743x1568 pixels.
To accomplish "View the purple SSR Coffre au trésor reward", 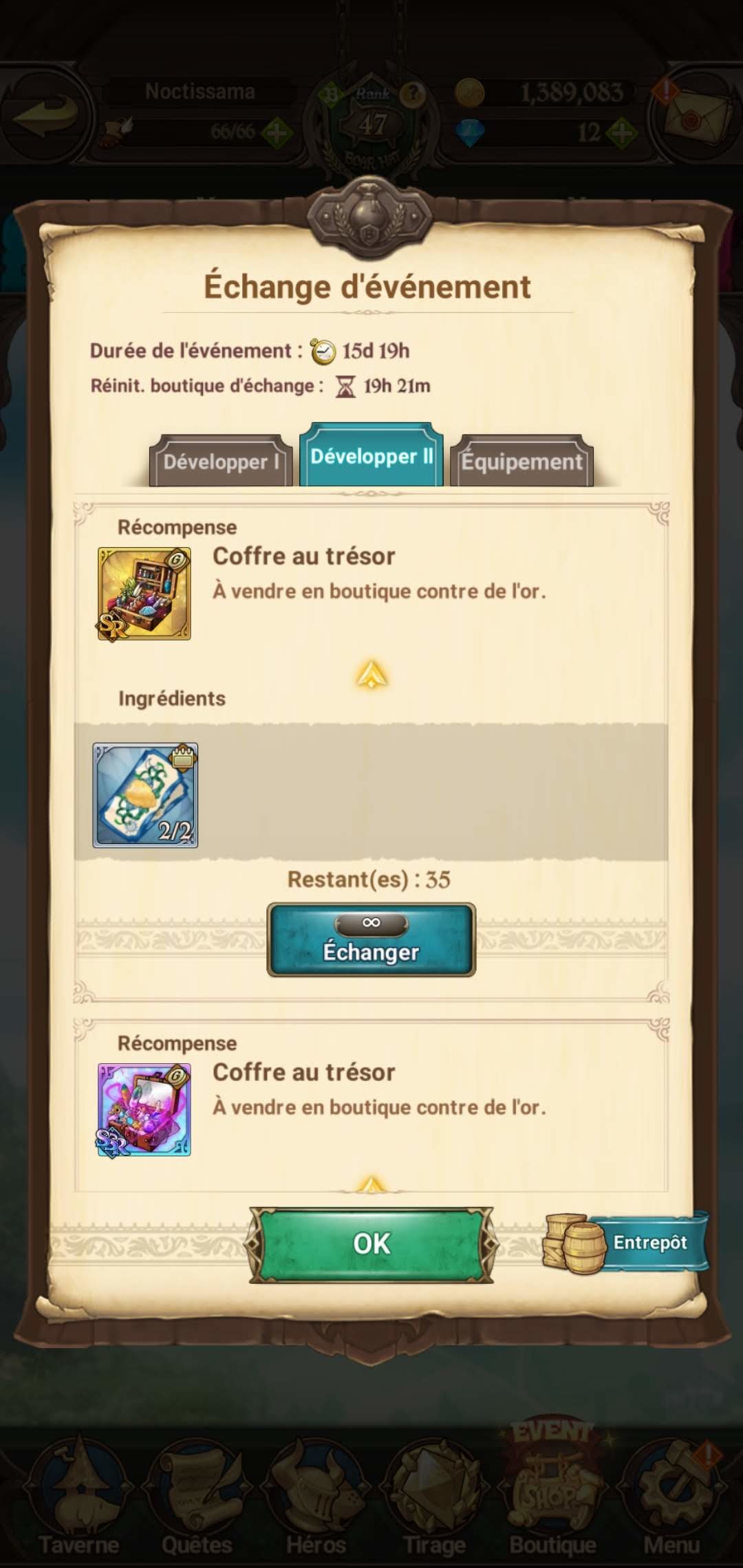I will (x=144, y=1110).
